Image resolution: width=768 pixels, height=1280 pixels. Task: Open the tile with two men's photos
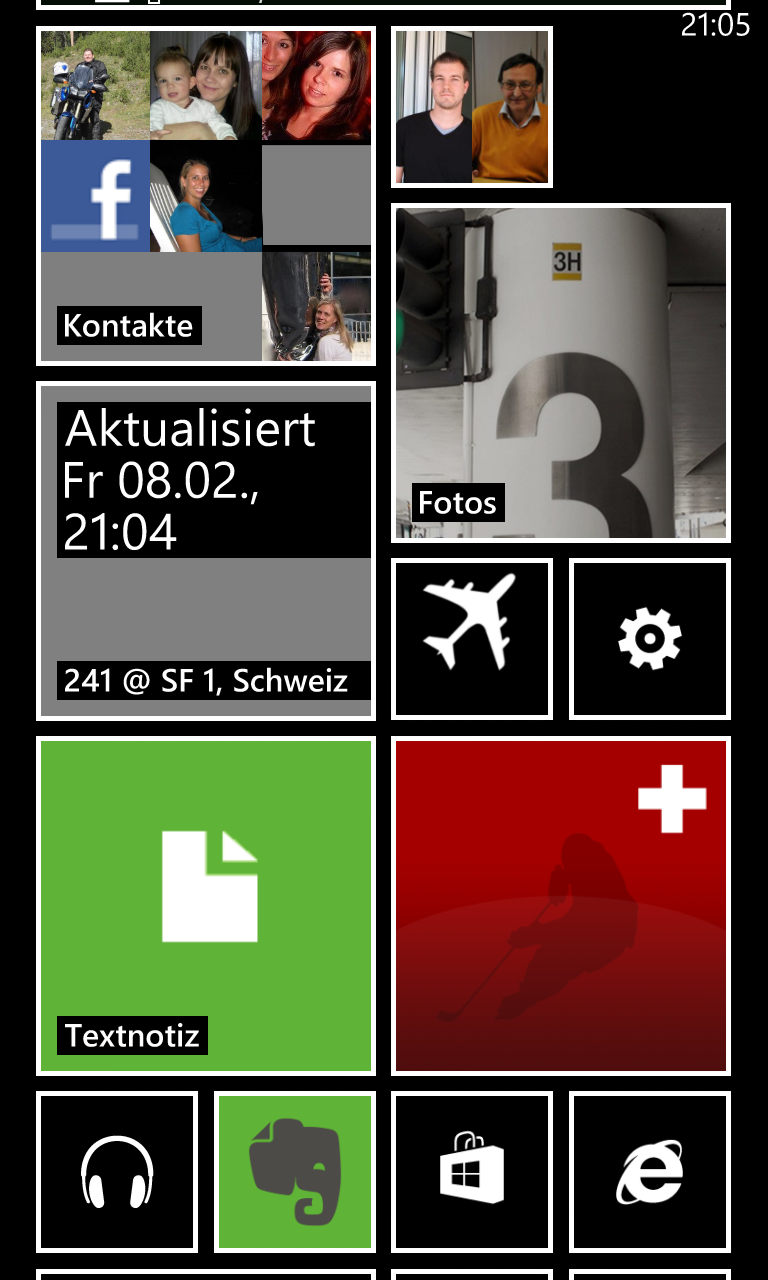click(x=472, y=107)
